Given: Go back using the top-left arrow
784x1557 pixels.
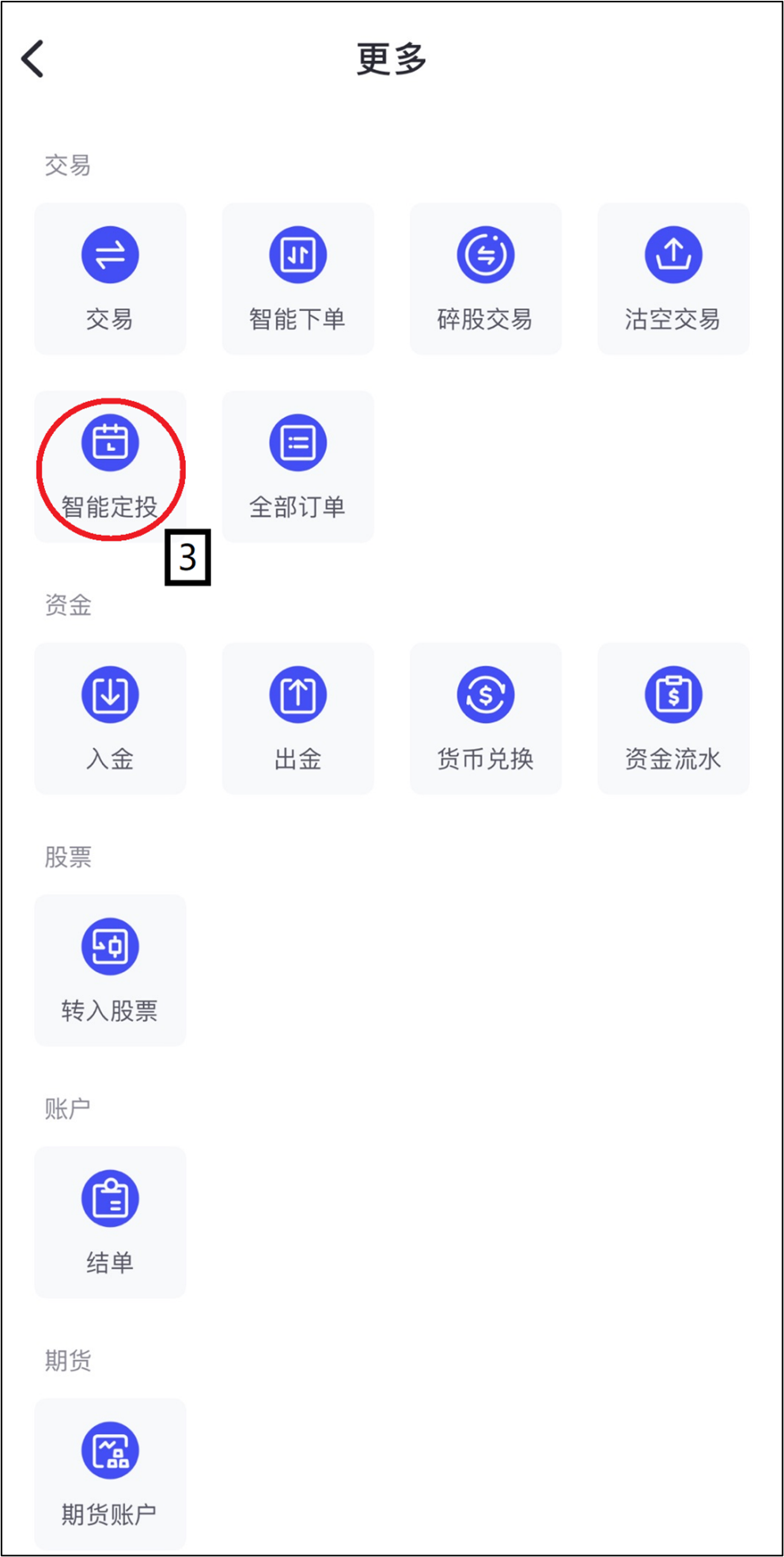Looking at the screenshot, I should coord(32,59).
